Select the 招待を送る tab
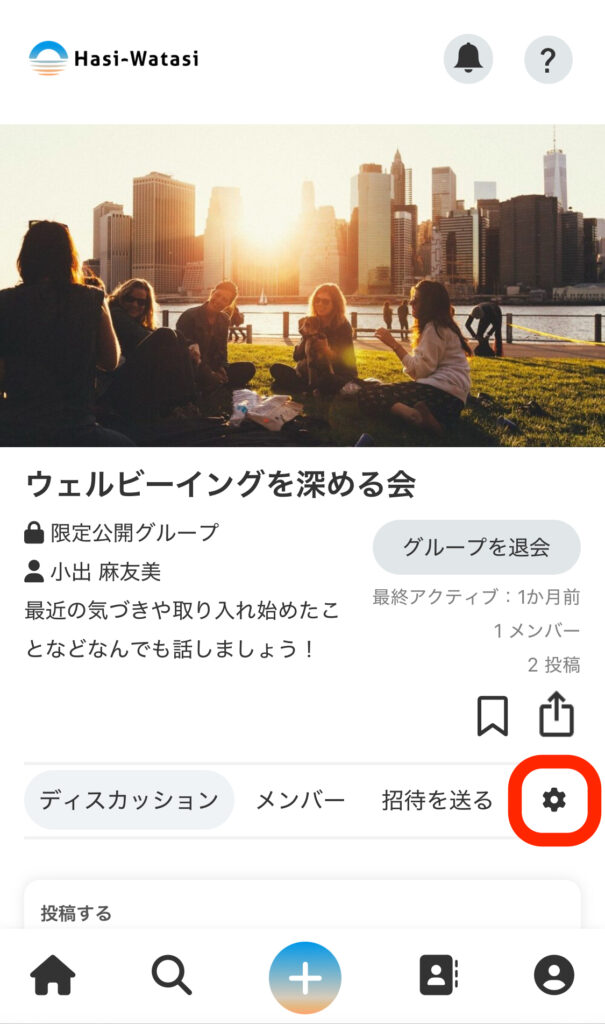605x1024 pixels. pos(437,800)
